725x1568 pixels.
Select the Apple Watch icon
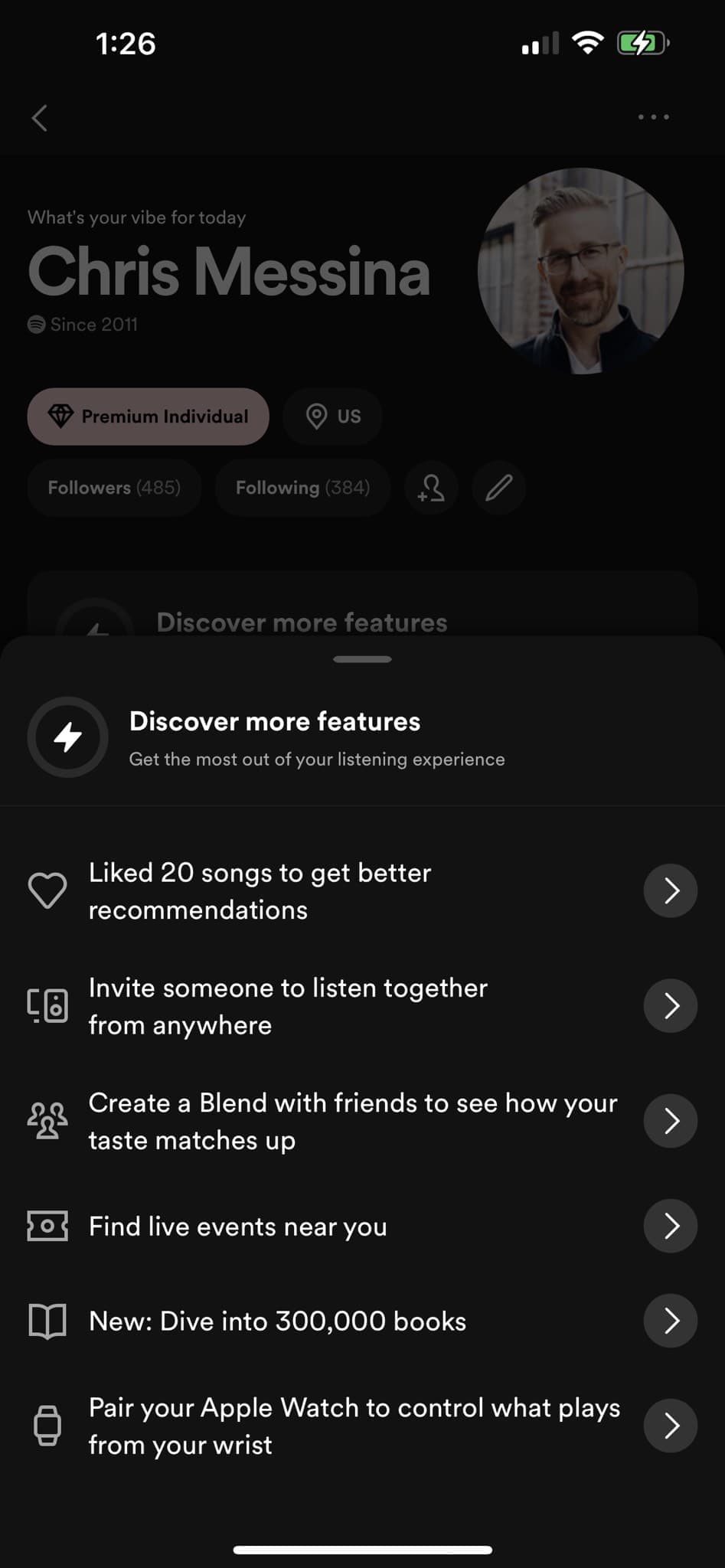47,1425
